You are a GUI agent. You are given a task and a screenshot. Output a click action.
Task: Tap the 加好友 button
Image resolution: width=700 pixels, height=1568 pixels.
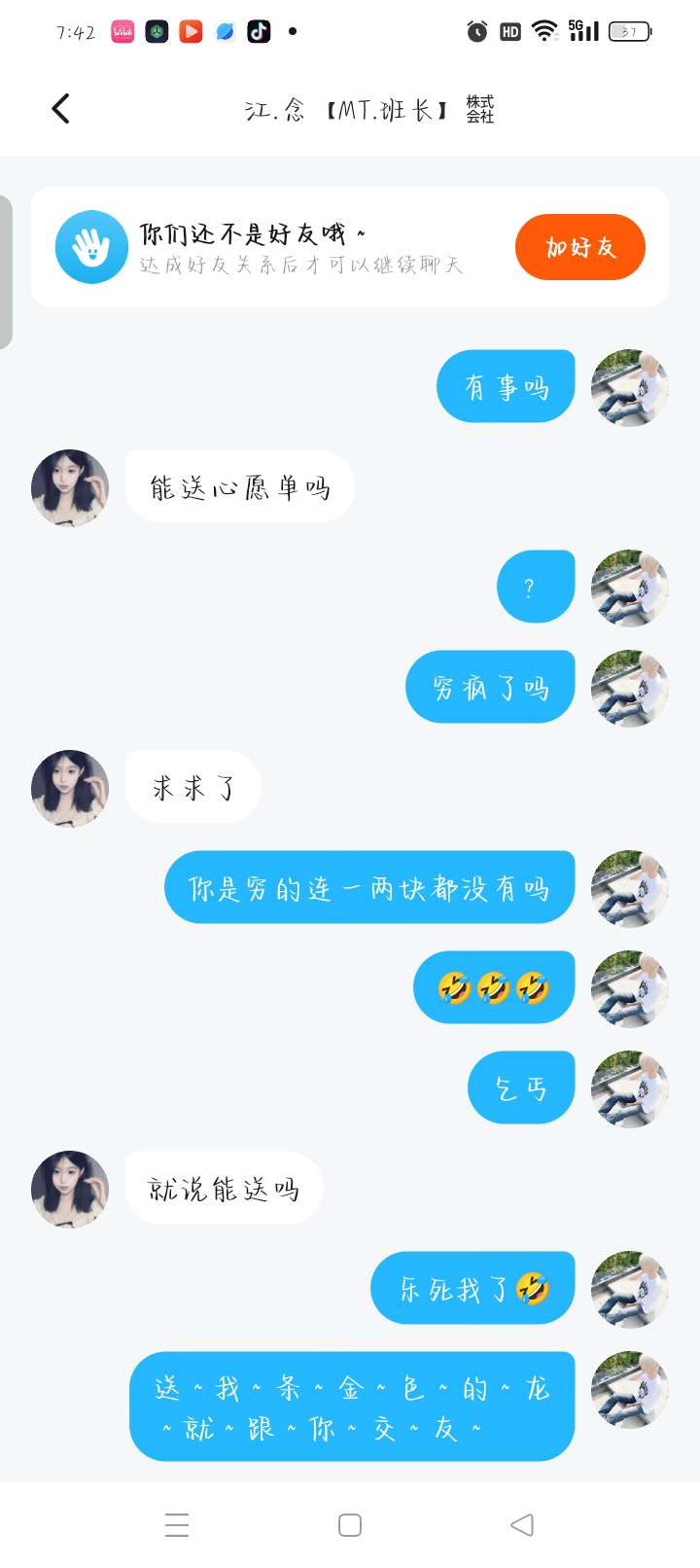579,247
